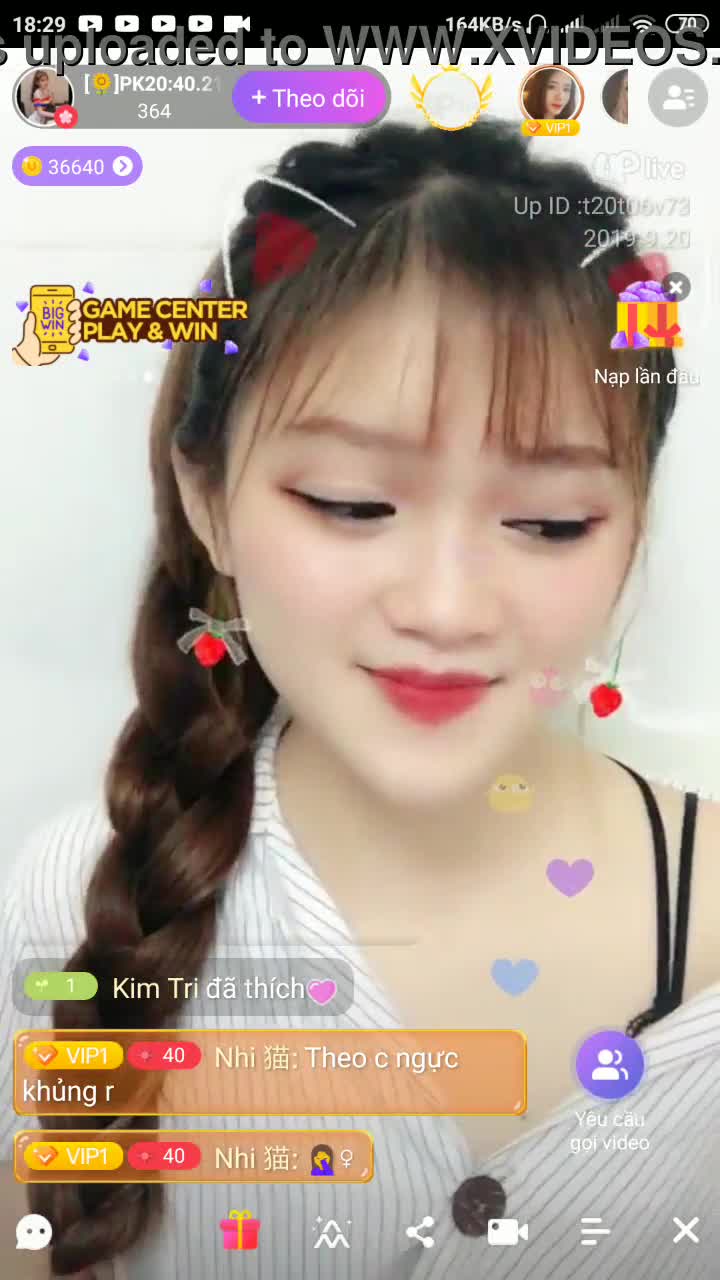
Task: Dismiss the Nạp lần đầu gift promo
Action: [676, 288]
